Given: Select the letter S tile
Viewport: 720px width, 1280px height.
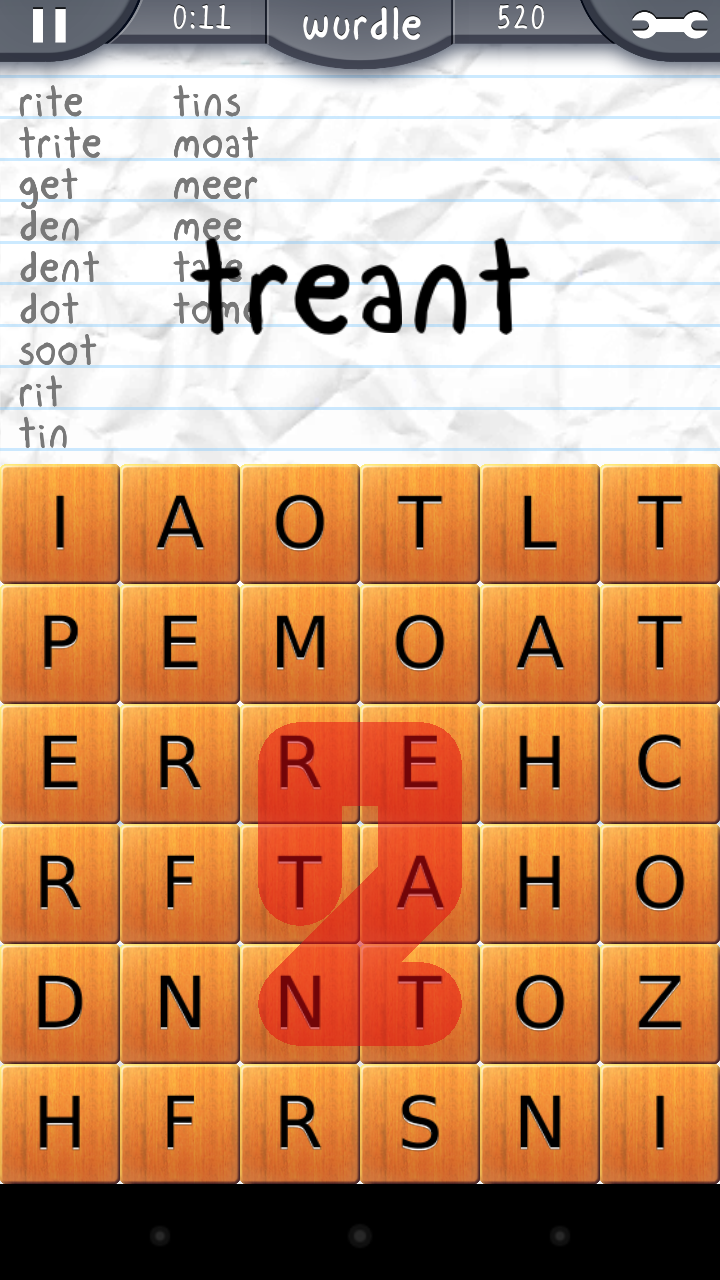Looking at the screenshot, I should pos(419,1123).
